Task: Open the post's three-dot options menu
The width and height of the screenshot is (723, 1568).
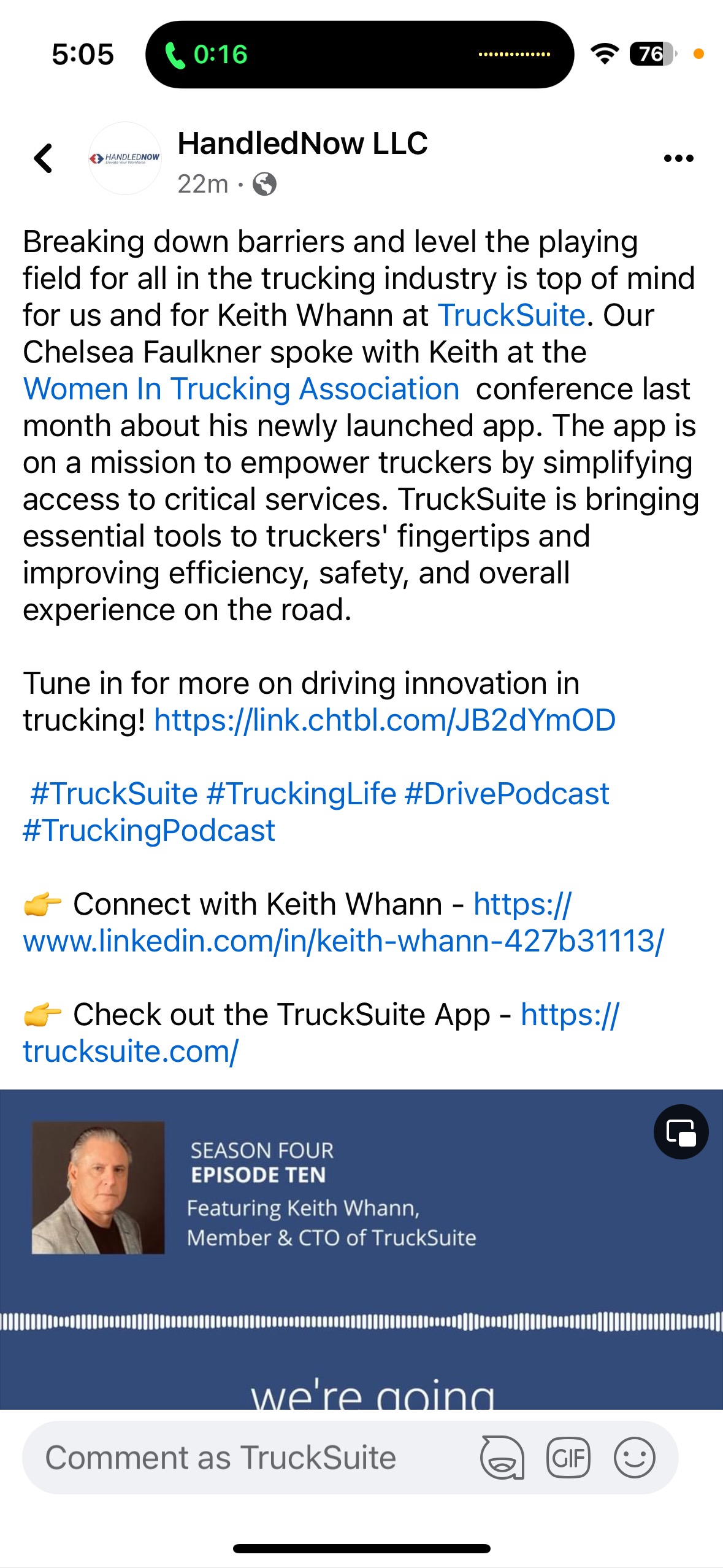Action: click(x=678, y=158)
